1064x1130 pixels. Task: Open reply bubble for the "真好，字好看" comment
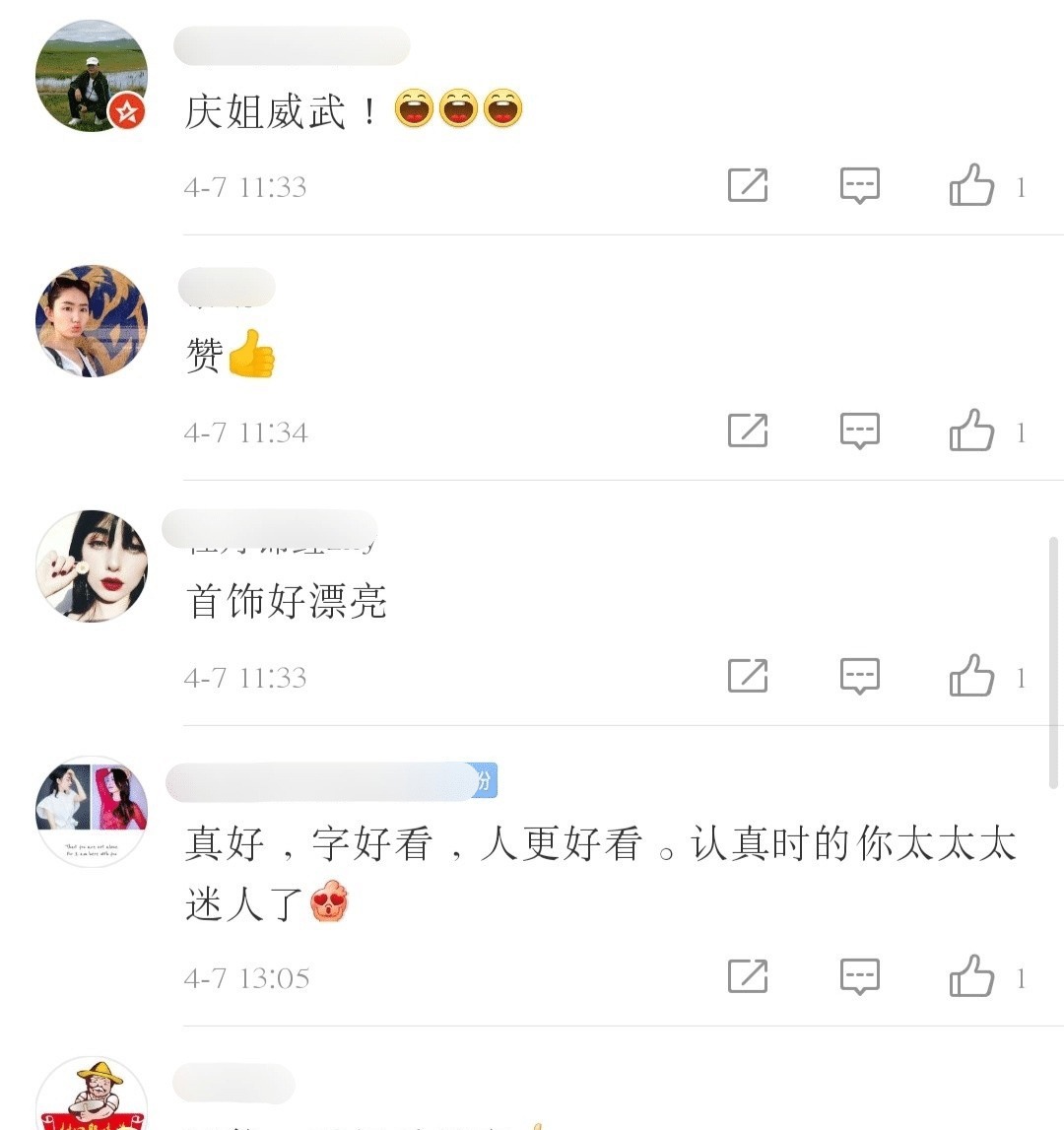point(859,977)
